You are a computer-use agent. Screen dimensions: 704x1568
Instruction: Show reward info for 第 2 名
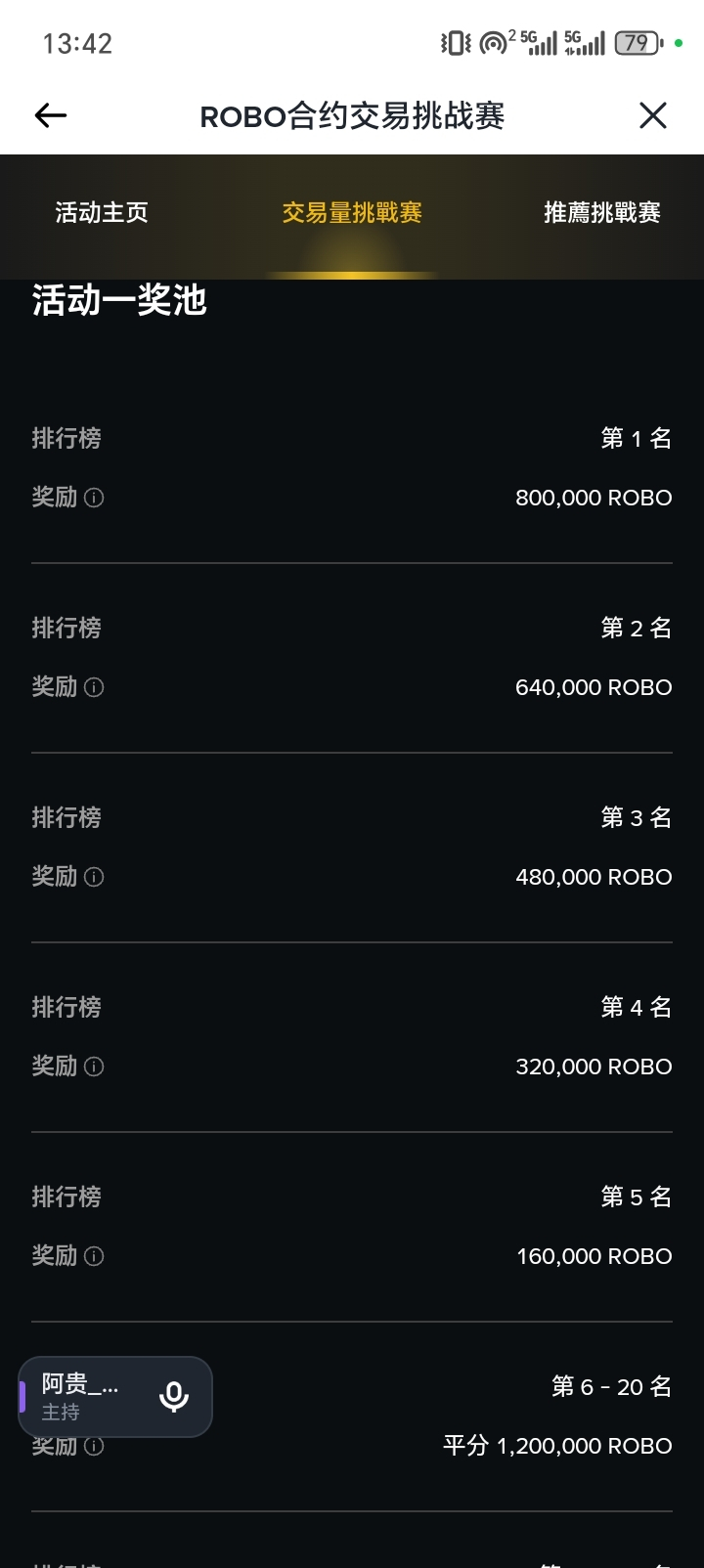94,687
